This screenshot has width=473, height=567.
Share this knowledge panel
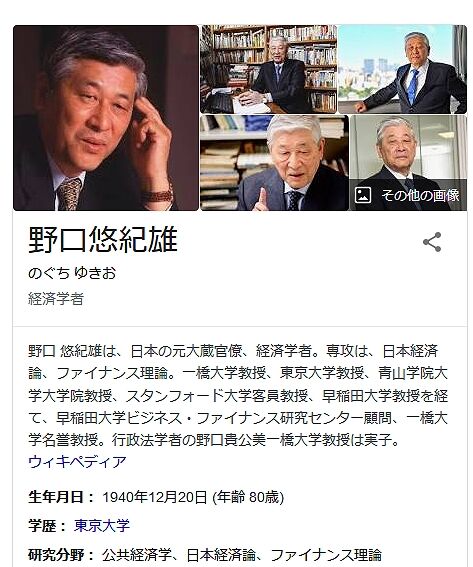[x=432, y=242]
